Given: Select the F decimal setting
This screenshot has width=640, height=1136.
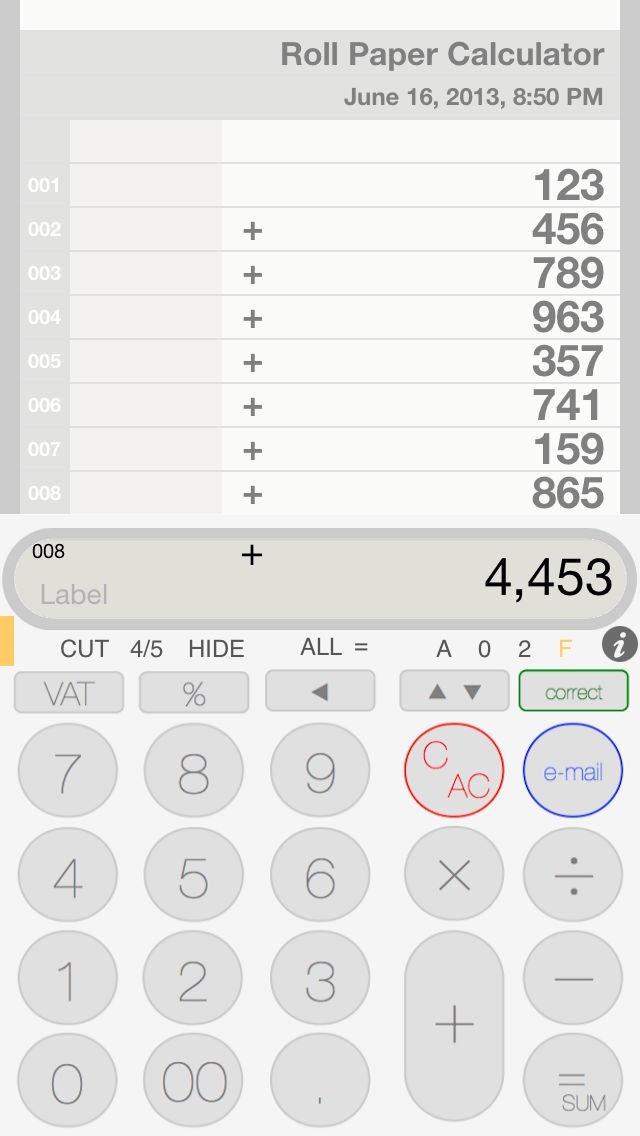Looking at the screenshot, I should (x=565, y=649).
